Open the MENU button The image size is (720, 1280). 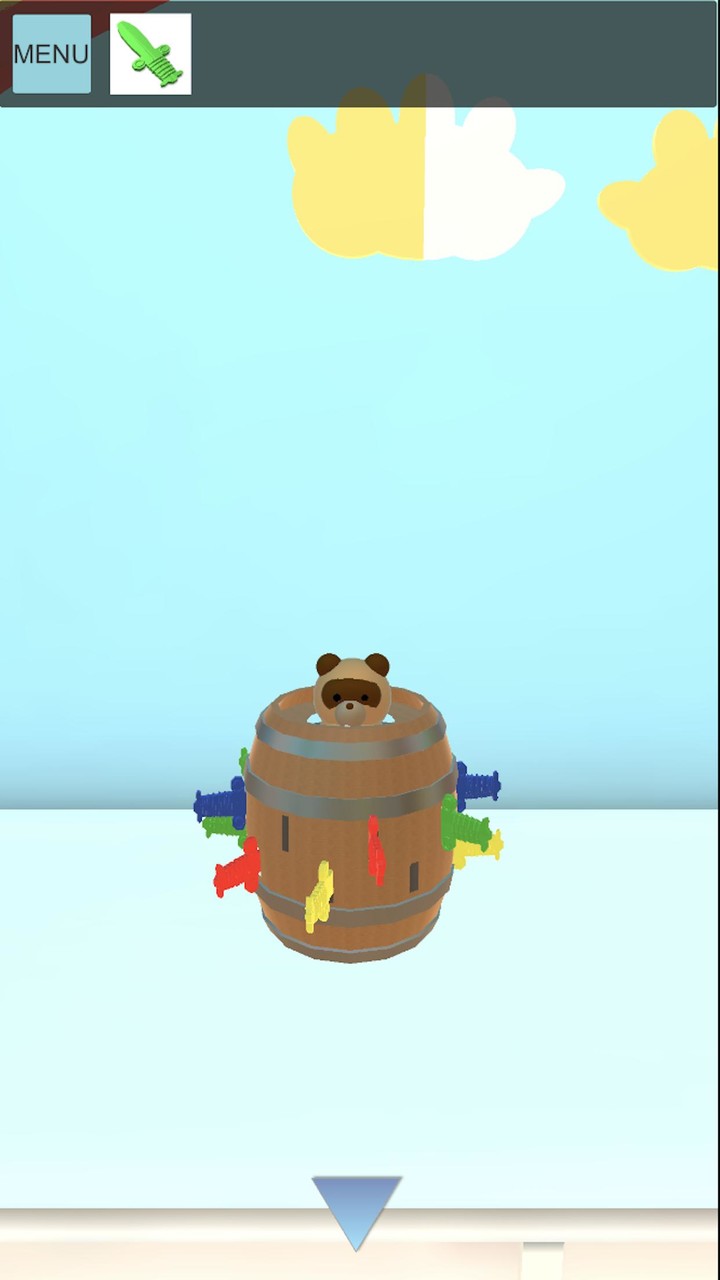pyautogui.click(x=51, y=54)
